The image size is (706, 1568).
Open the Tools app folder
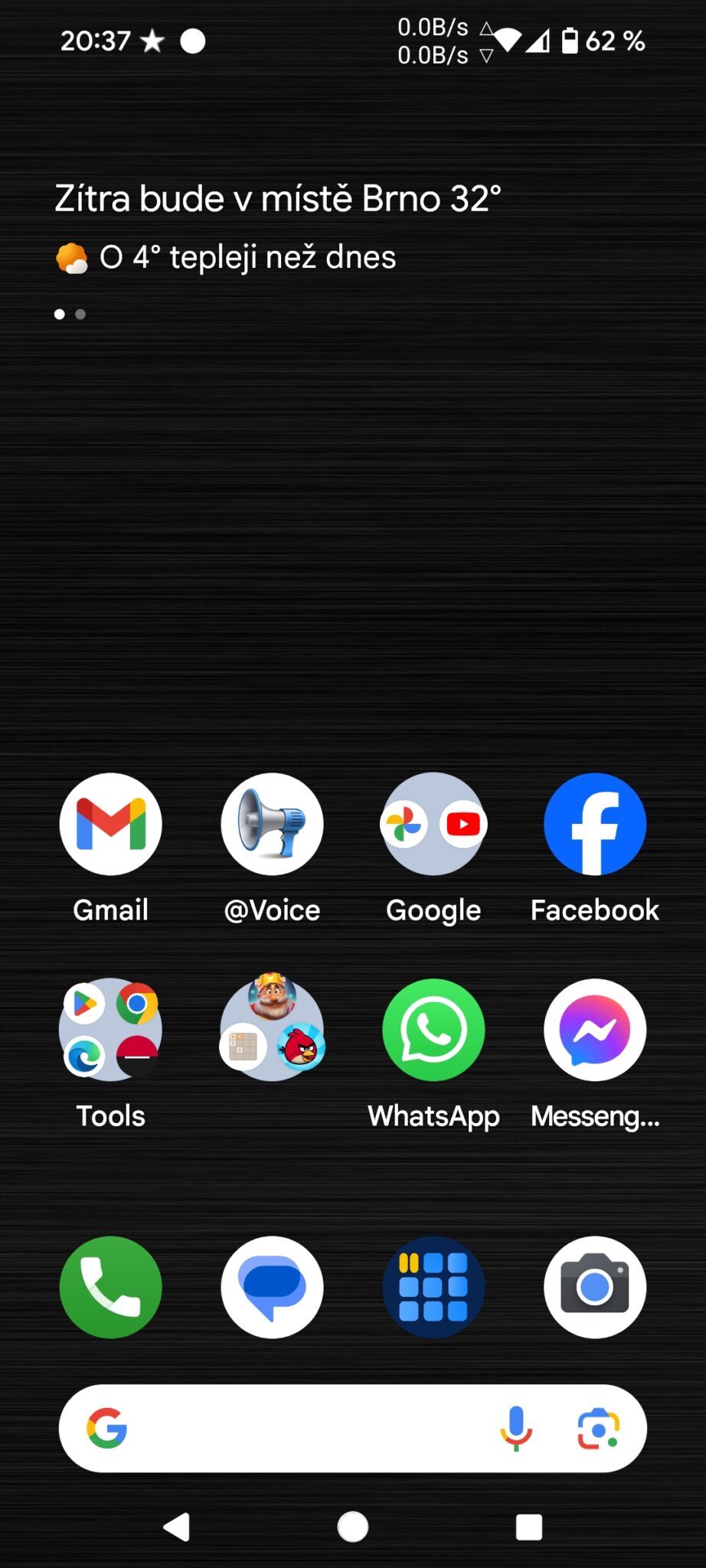pos(110,1030)
